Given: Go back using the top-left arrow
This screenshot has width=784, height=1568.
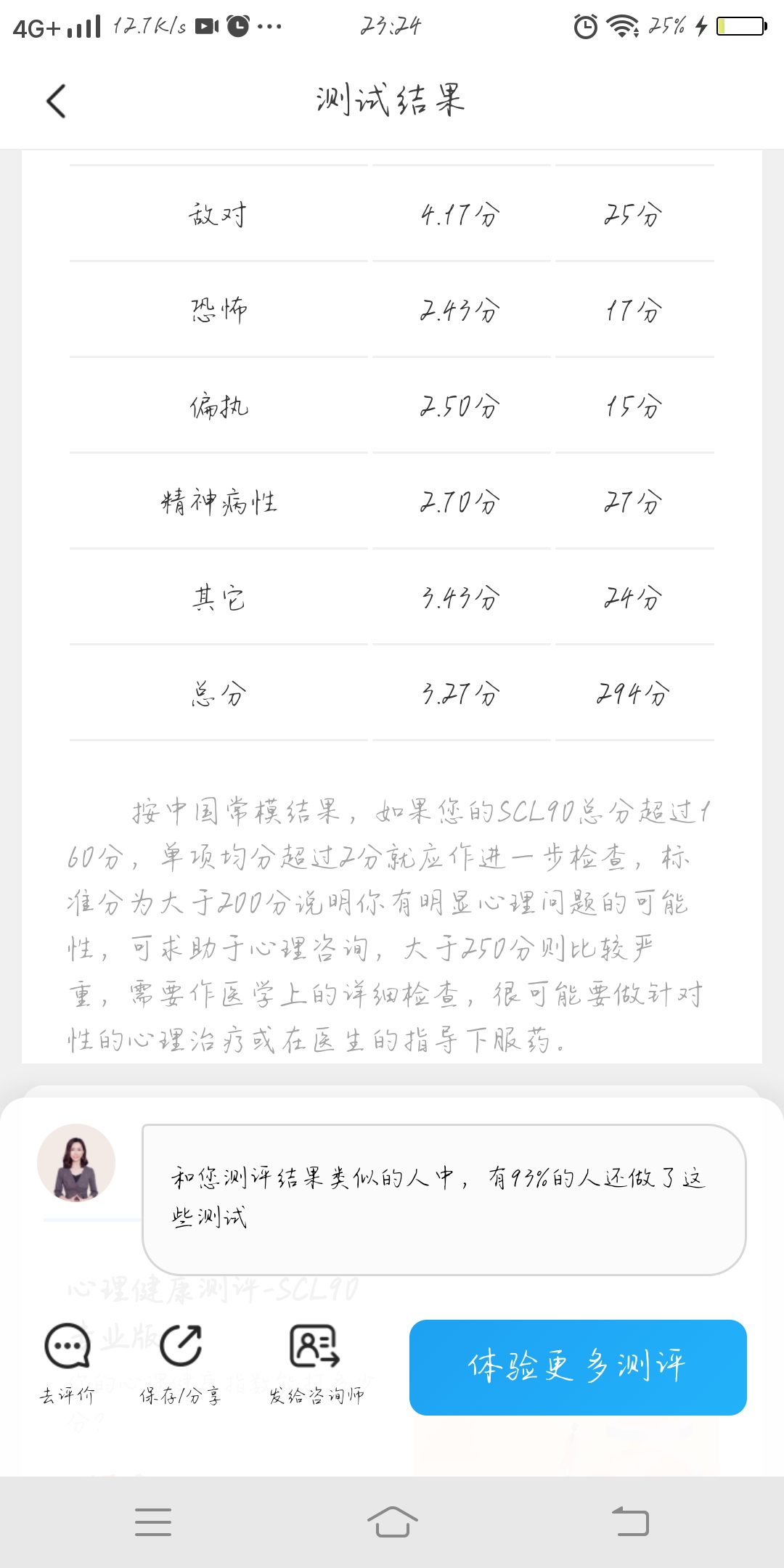Looking at the screenshot, I should 56,101.
